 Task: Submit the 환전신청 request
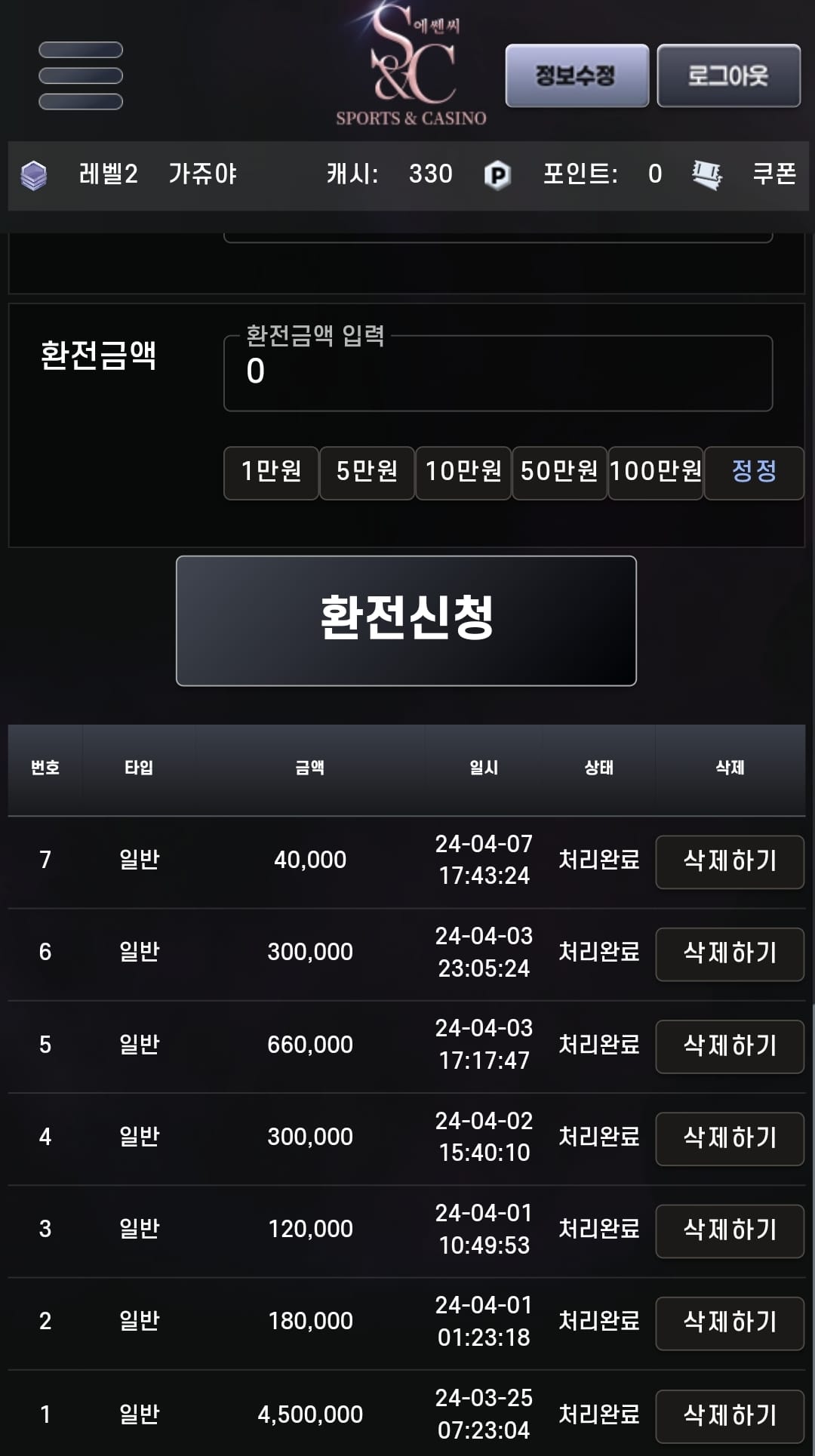(x=406, y=620)
